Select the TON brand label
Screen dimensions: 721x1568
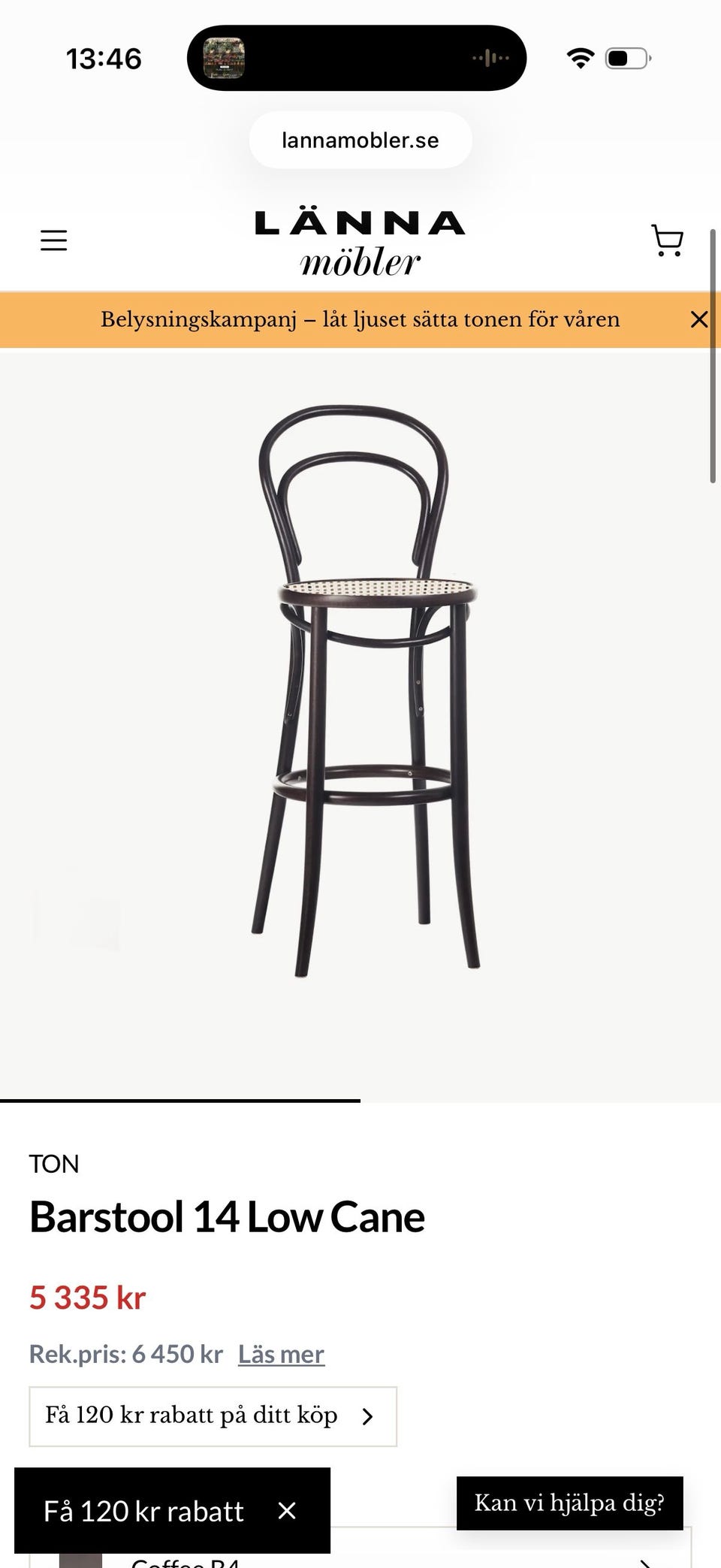point(54,1163)
